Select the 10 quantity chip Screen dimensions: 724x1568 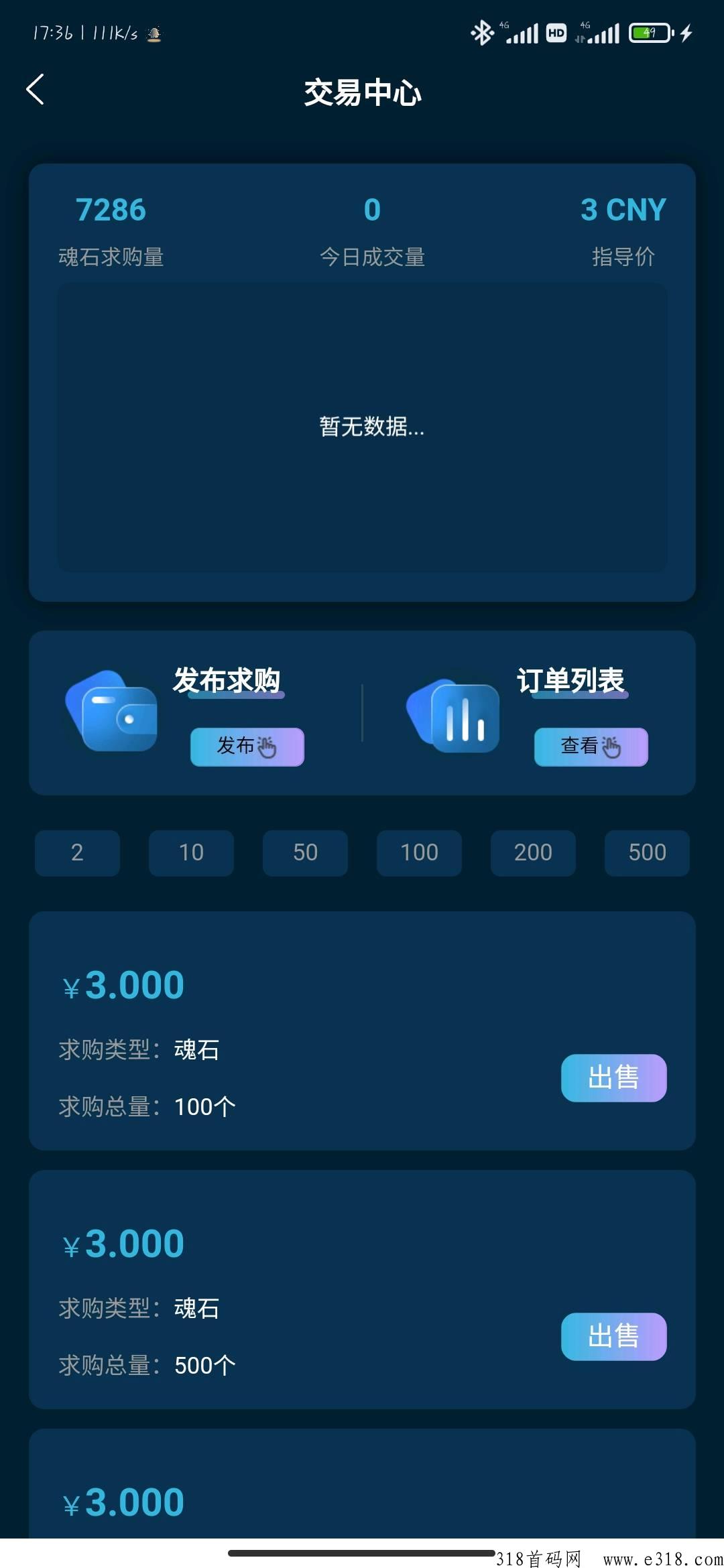(191, 852)
